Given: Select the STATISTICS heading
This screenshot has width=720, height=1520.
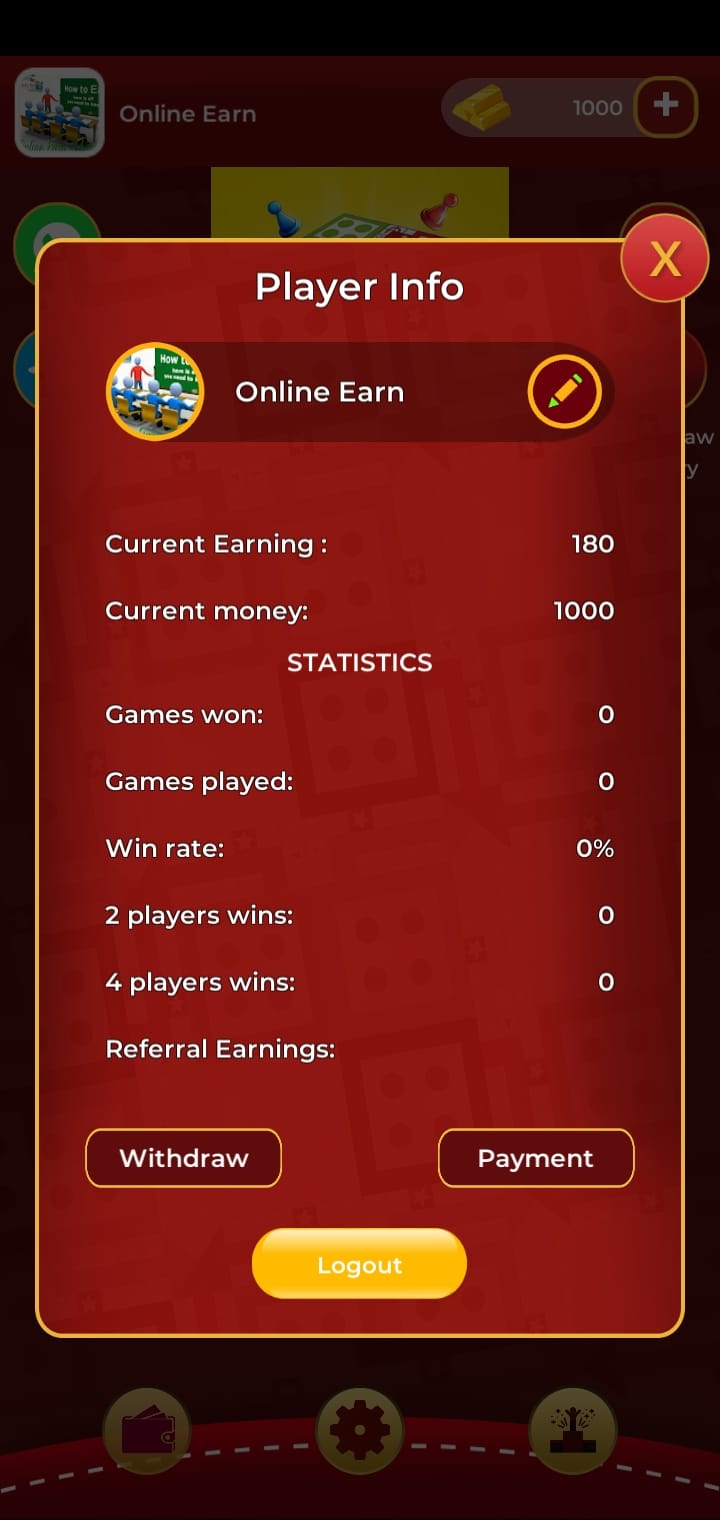Looking at the screenshot, I should coord(359,661).
